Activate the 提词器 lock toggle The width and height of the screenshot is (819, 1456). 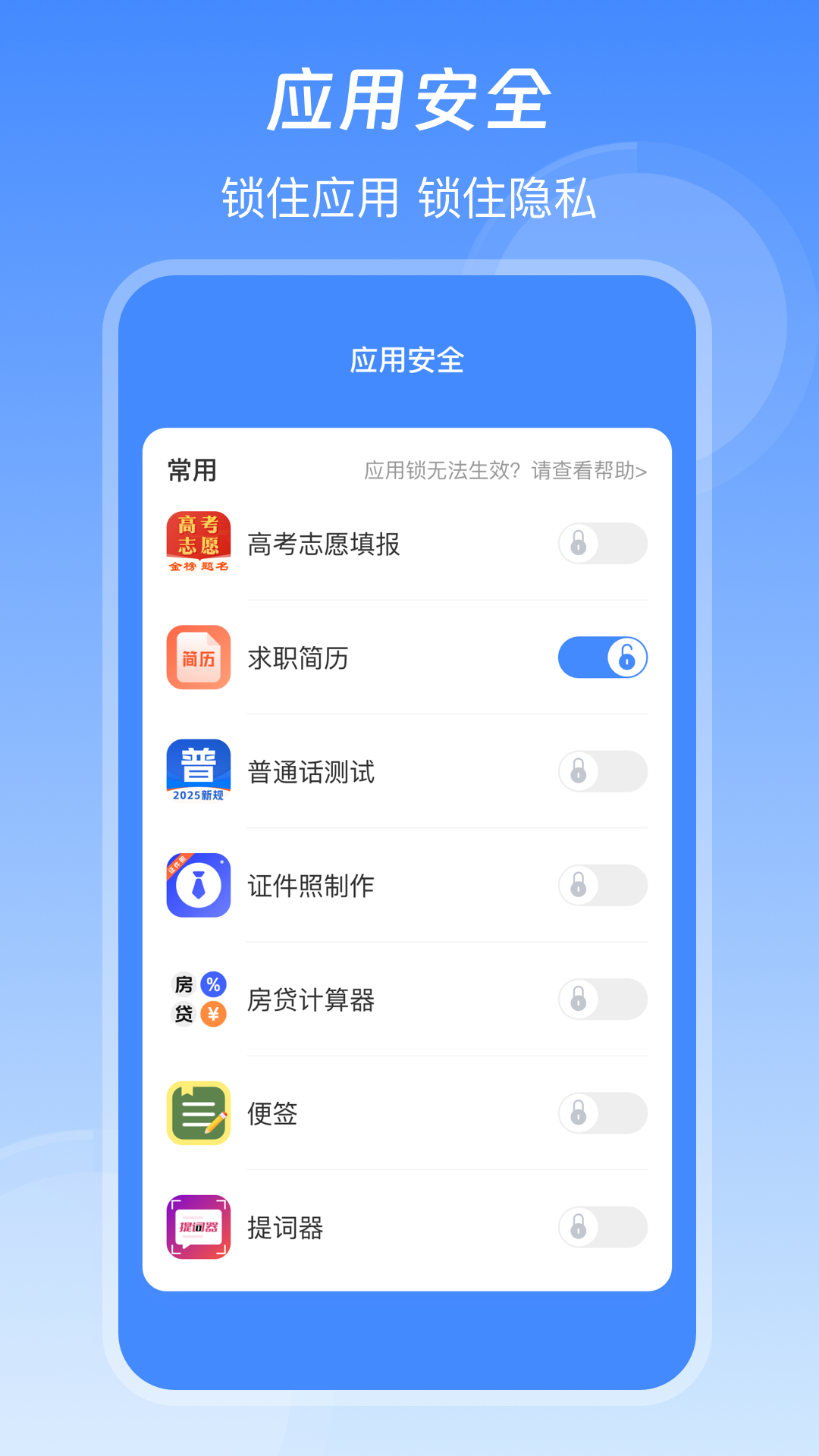click(602, 1228)
